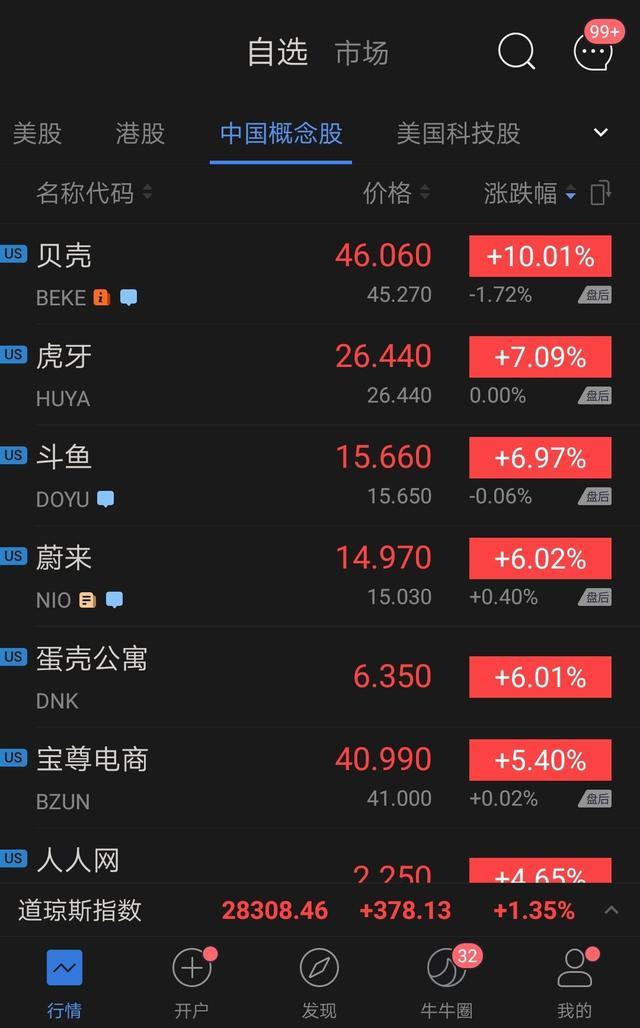Switch to the 美国科技股 tab
The image size is (640, 1028).
[458, 134]
